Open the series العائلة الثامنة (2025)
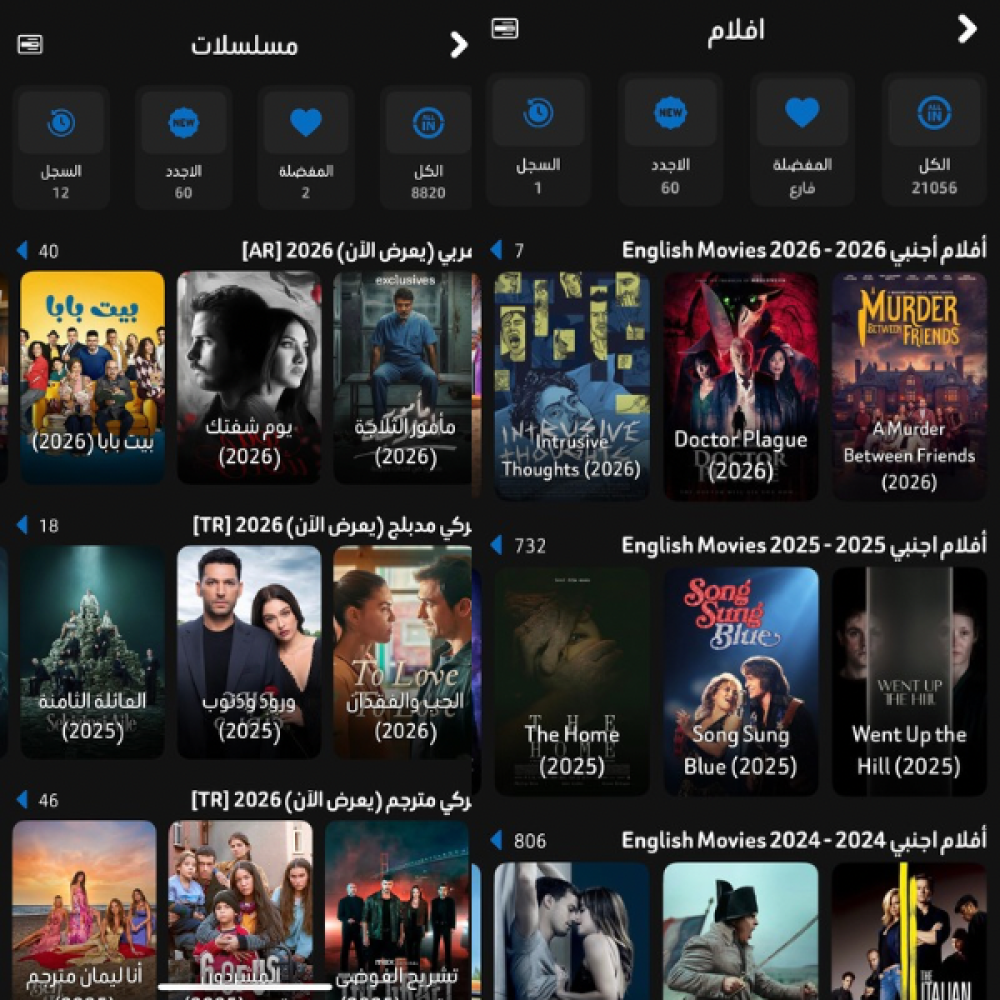 pyautogui.click(x=92, y=651)
